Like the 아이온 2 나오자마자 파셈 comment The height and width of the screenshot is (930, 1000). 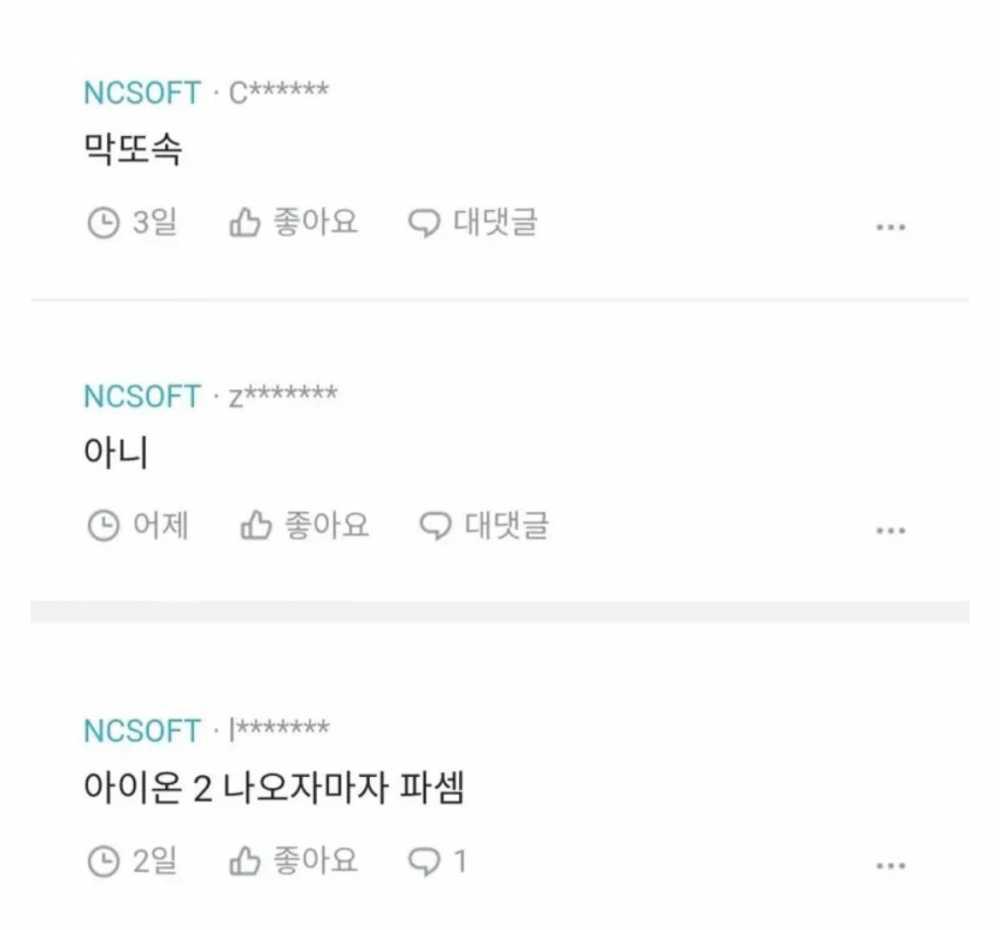click(x=293, y=860)
